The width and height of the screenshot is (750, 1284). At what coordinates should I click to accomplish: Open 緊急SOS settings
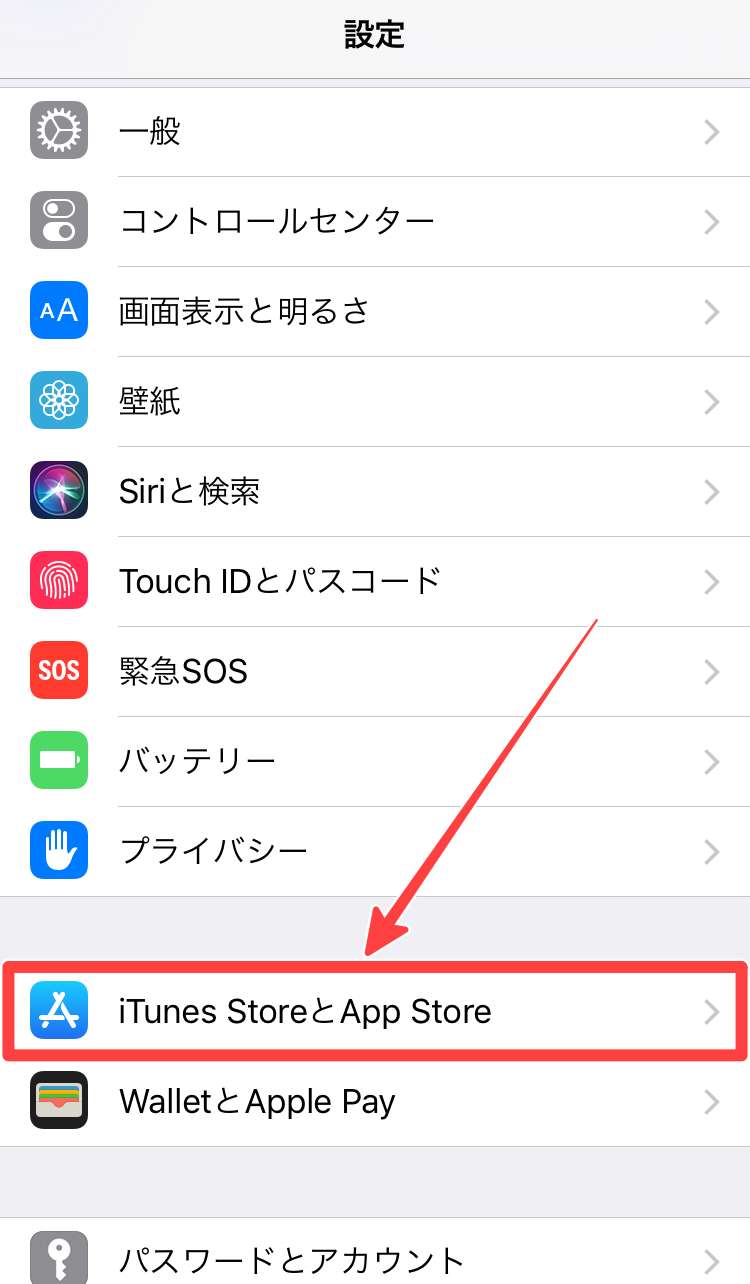[x=375, y=671]
